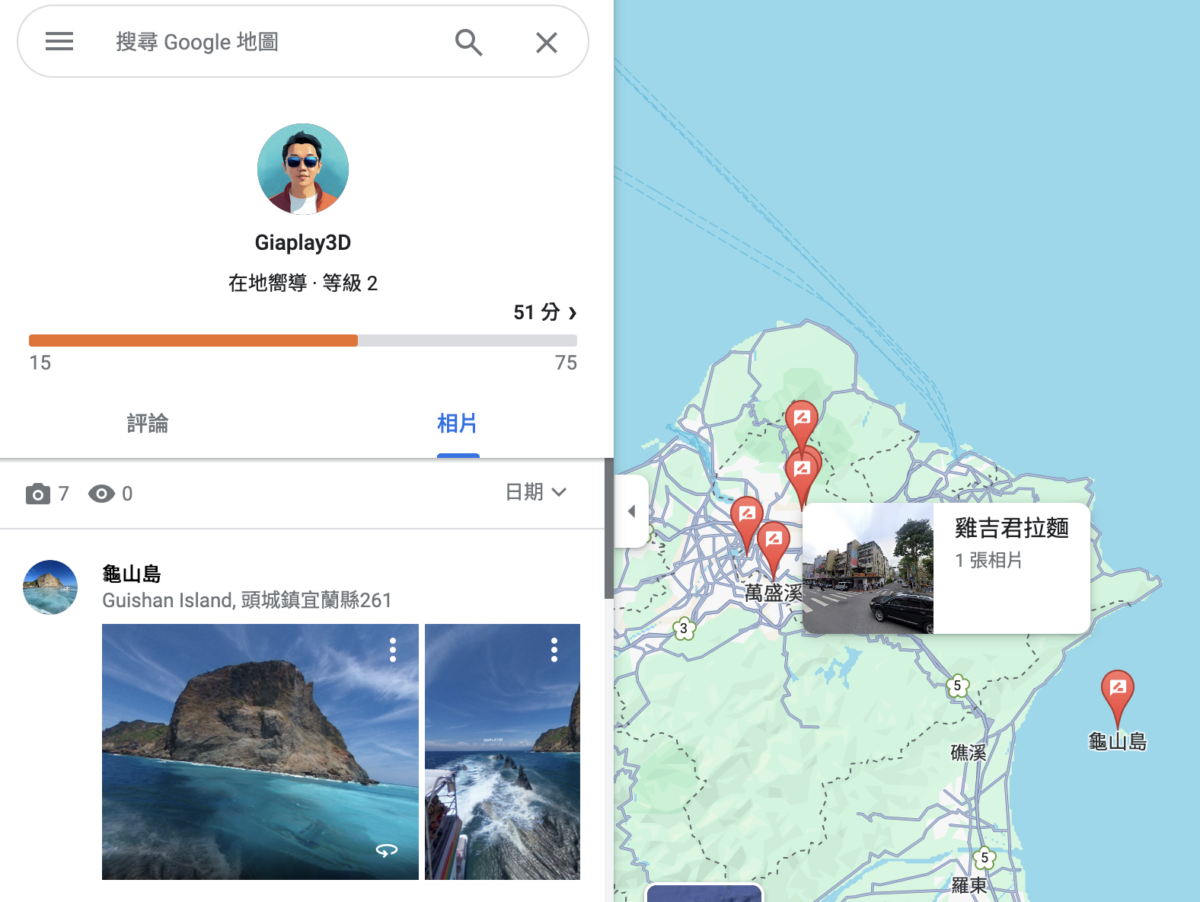1200x902 pixels.
Task: Open the 龜山島 place entry
Action: coord(132,574)
